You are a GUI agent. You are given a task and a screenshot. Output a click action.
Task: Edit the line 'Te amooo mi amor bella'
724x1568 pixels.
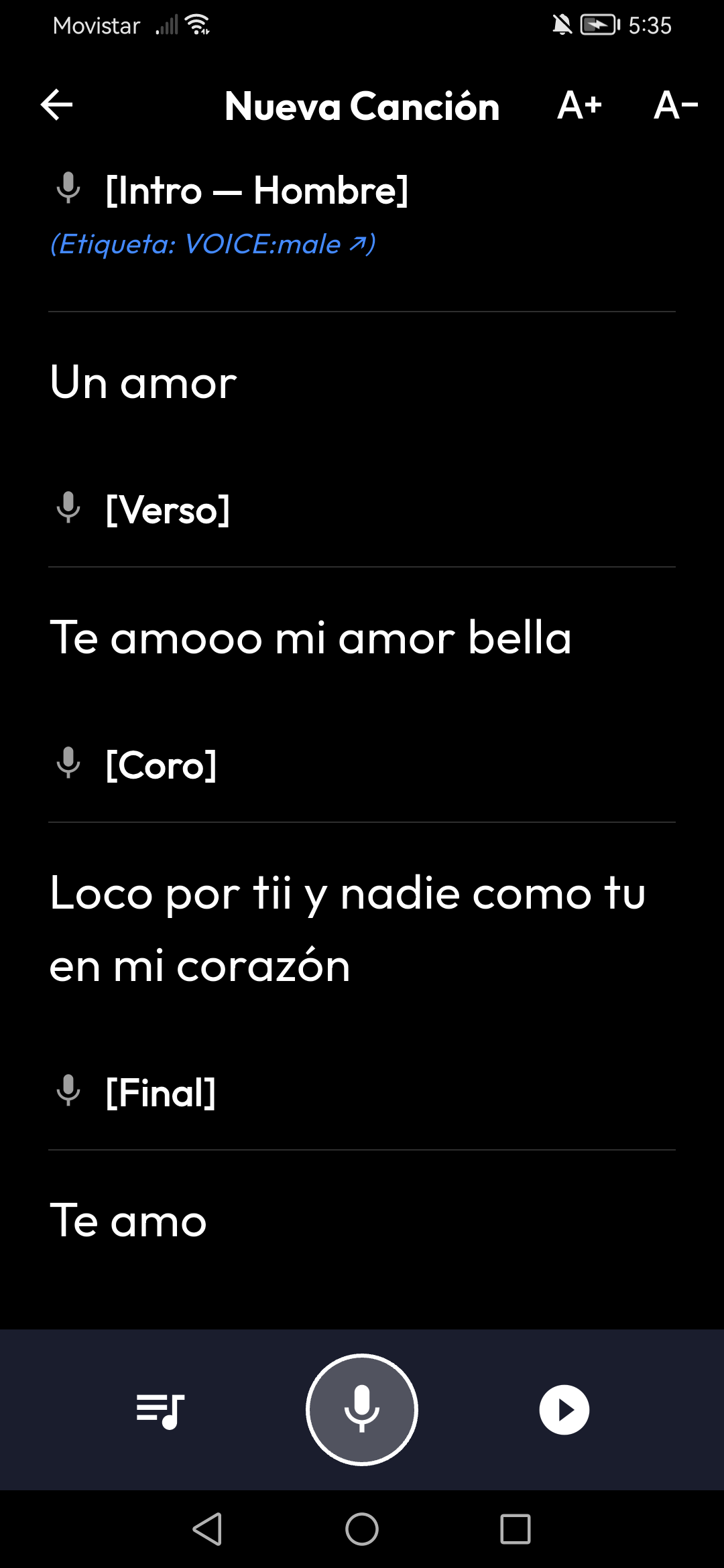[310, 637]
